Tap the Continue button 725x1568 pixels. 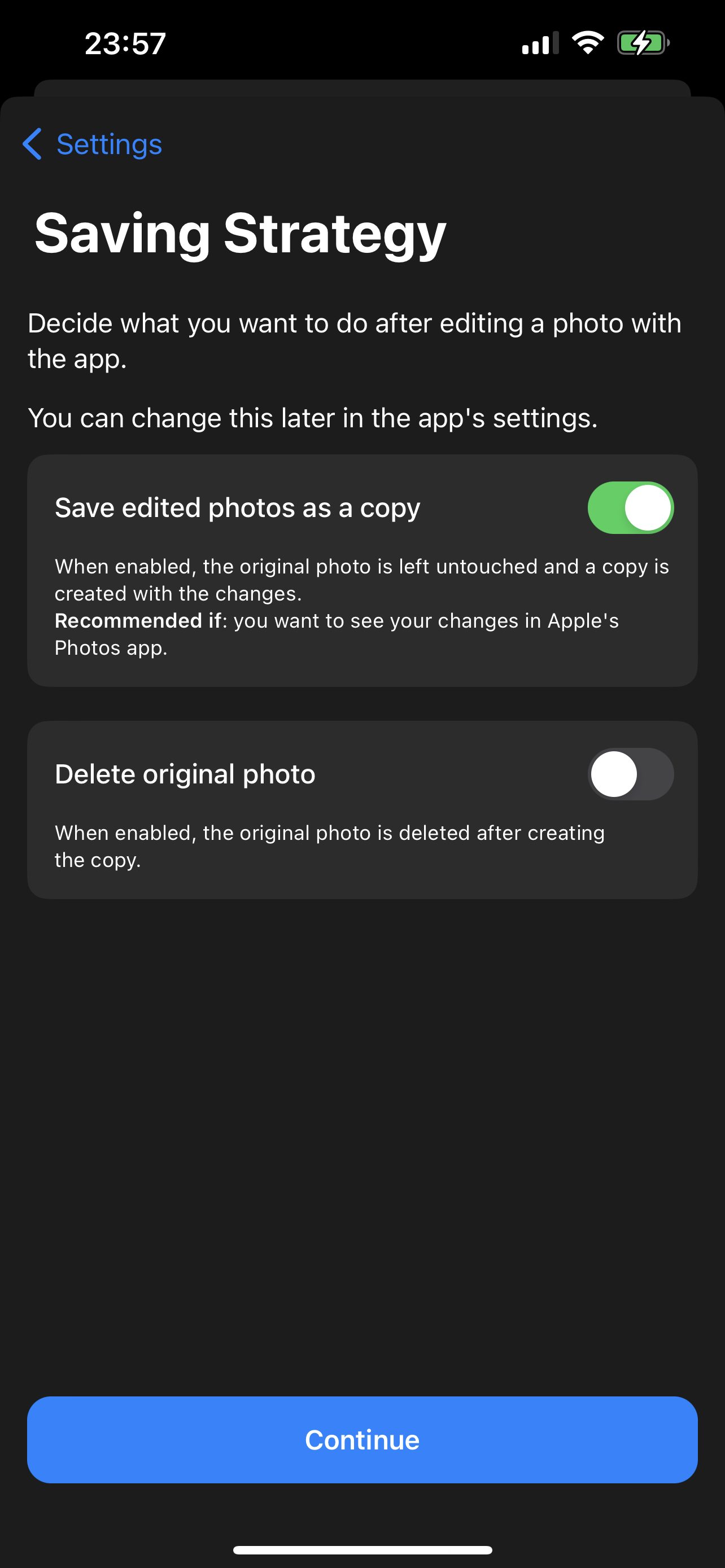click(362, 1439)
